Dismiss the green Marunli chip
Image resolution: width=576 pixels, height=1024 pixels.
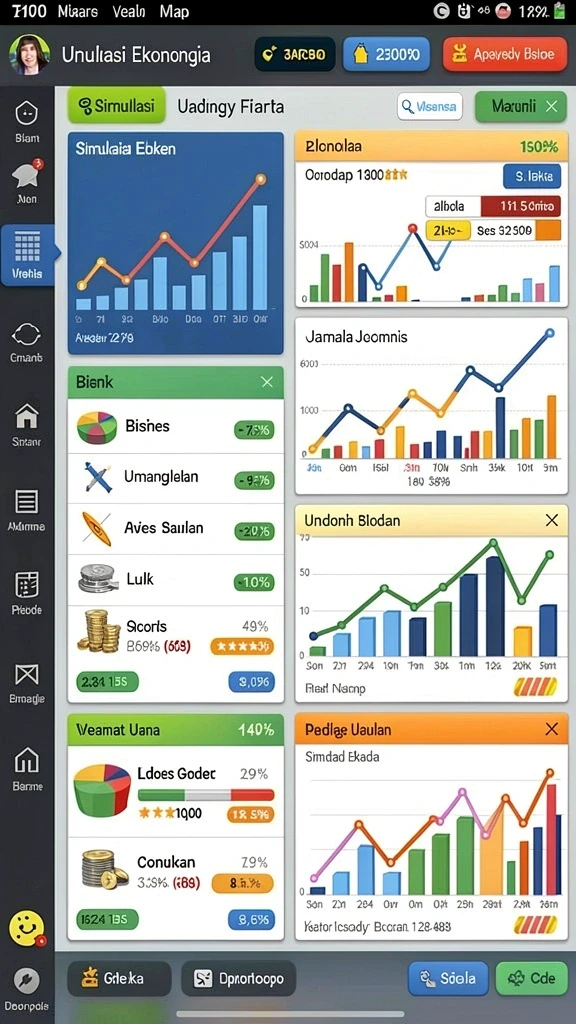coord(551,106)
